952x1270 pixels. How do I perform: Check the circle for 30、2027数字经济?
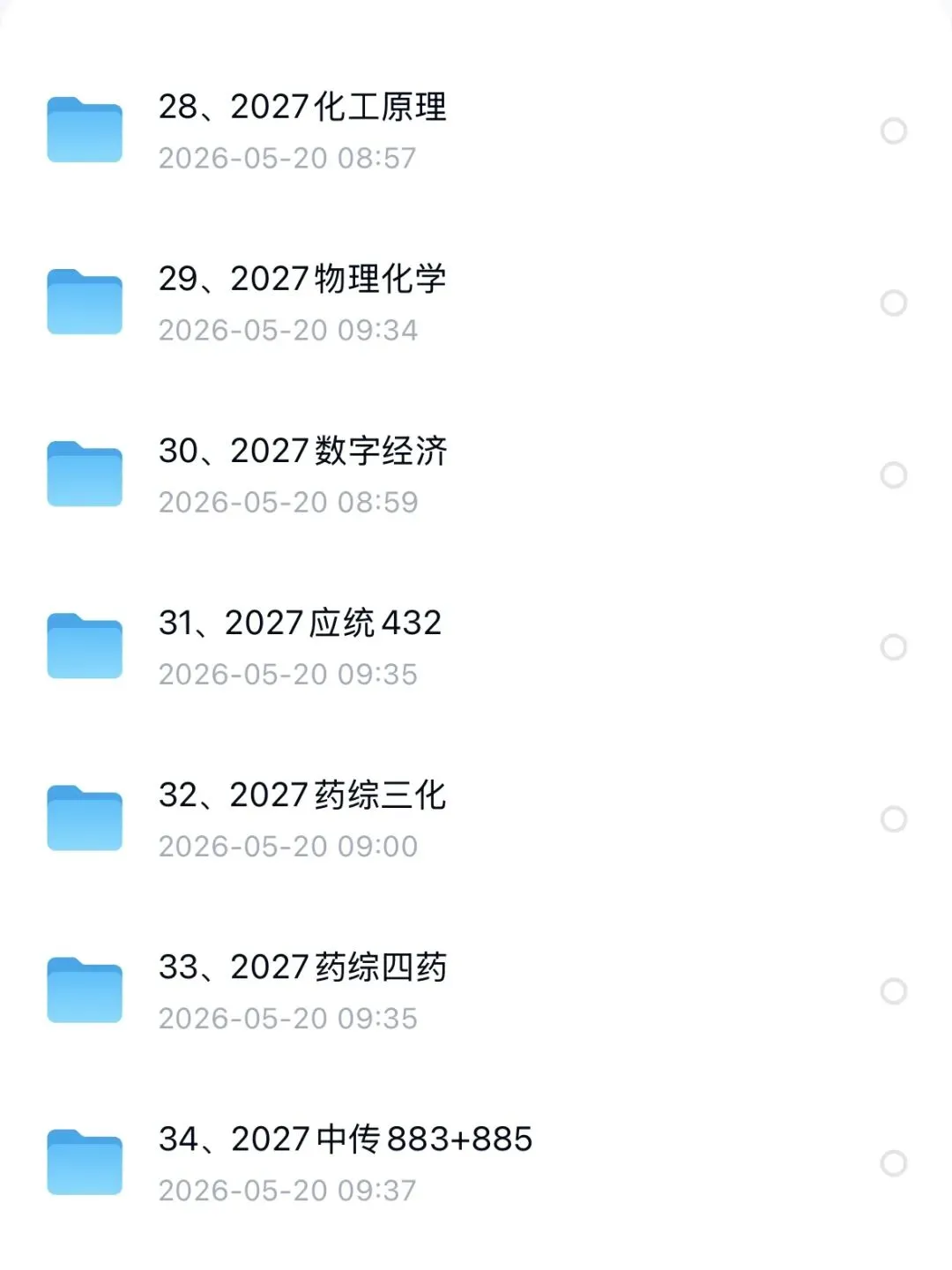894,474
